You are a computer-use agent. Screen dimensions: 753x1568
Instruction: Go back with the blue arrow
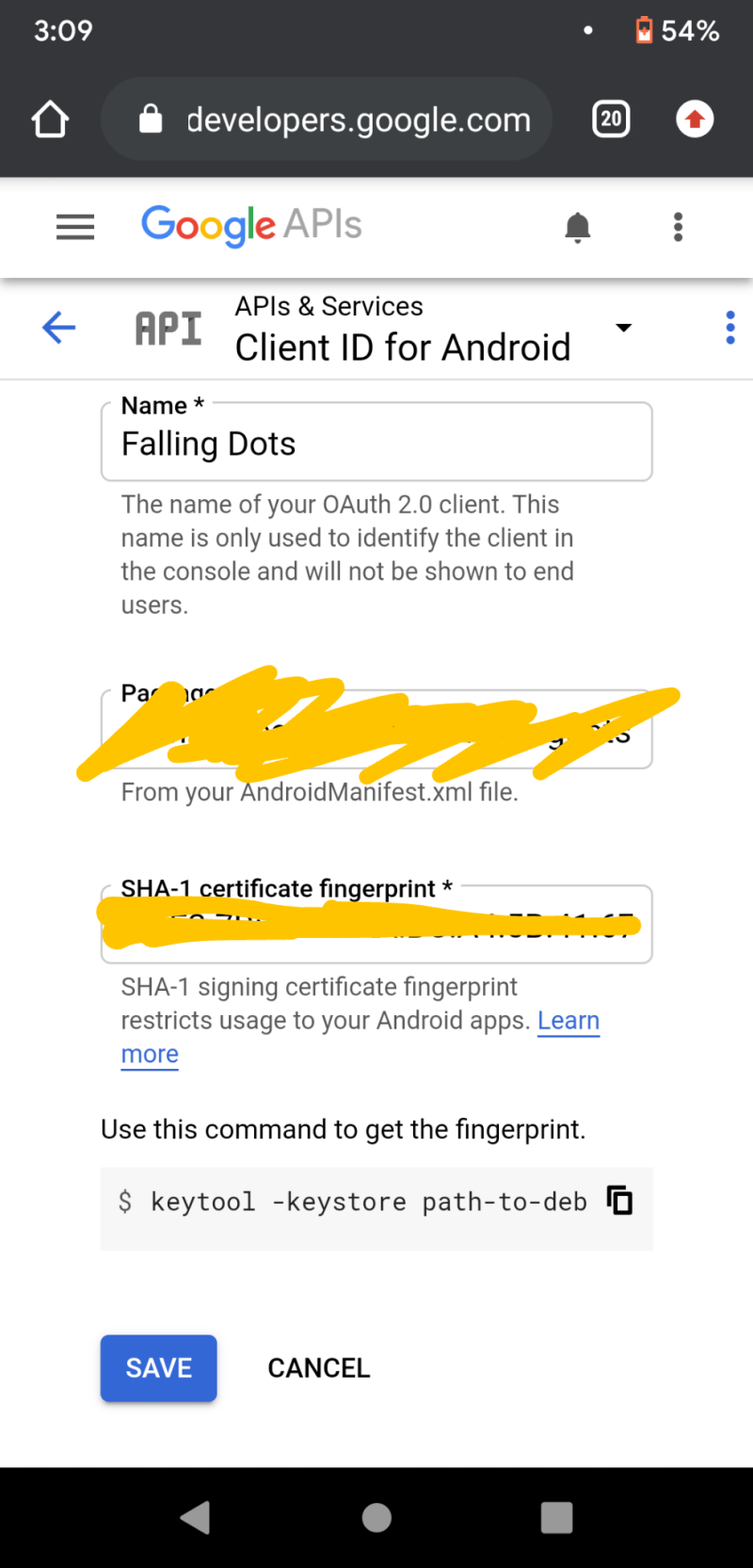(58, 328)
